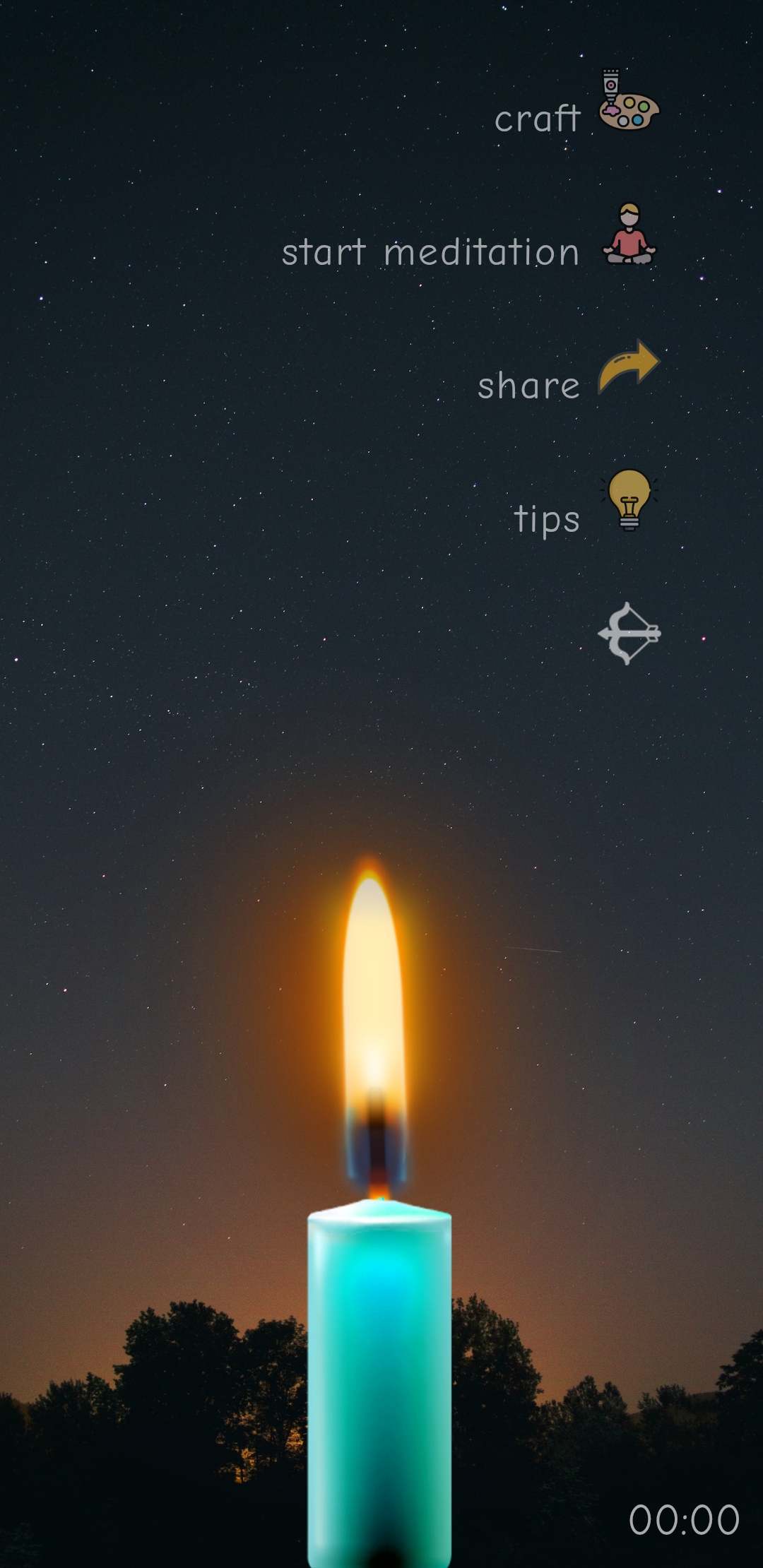Tap the bow and arrow icon

629,633
